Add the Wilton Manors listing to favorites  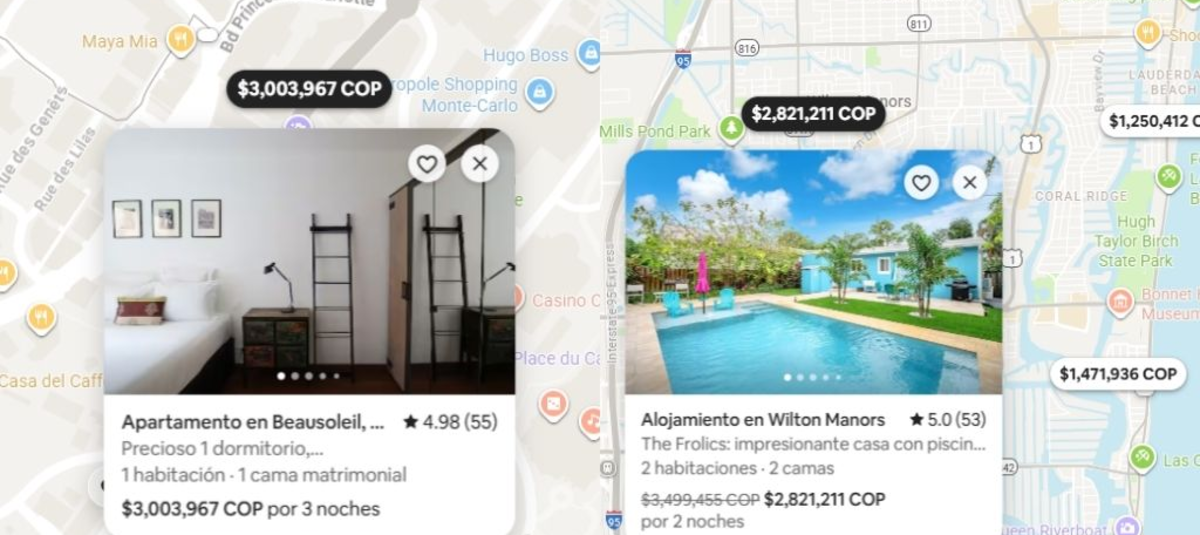[921, 182]
